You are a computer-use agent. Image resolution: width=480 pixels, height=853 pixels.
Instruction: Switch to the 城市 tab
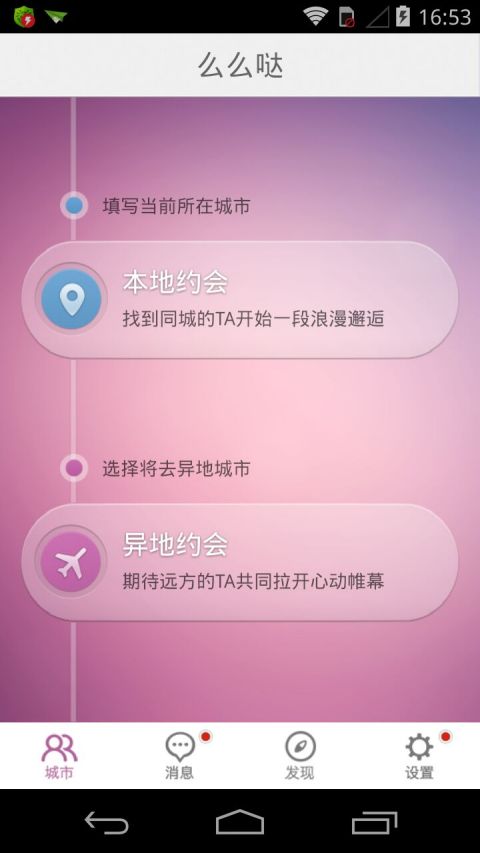pos(59,756)
